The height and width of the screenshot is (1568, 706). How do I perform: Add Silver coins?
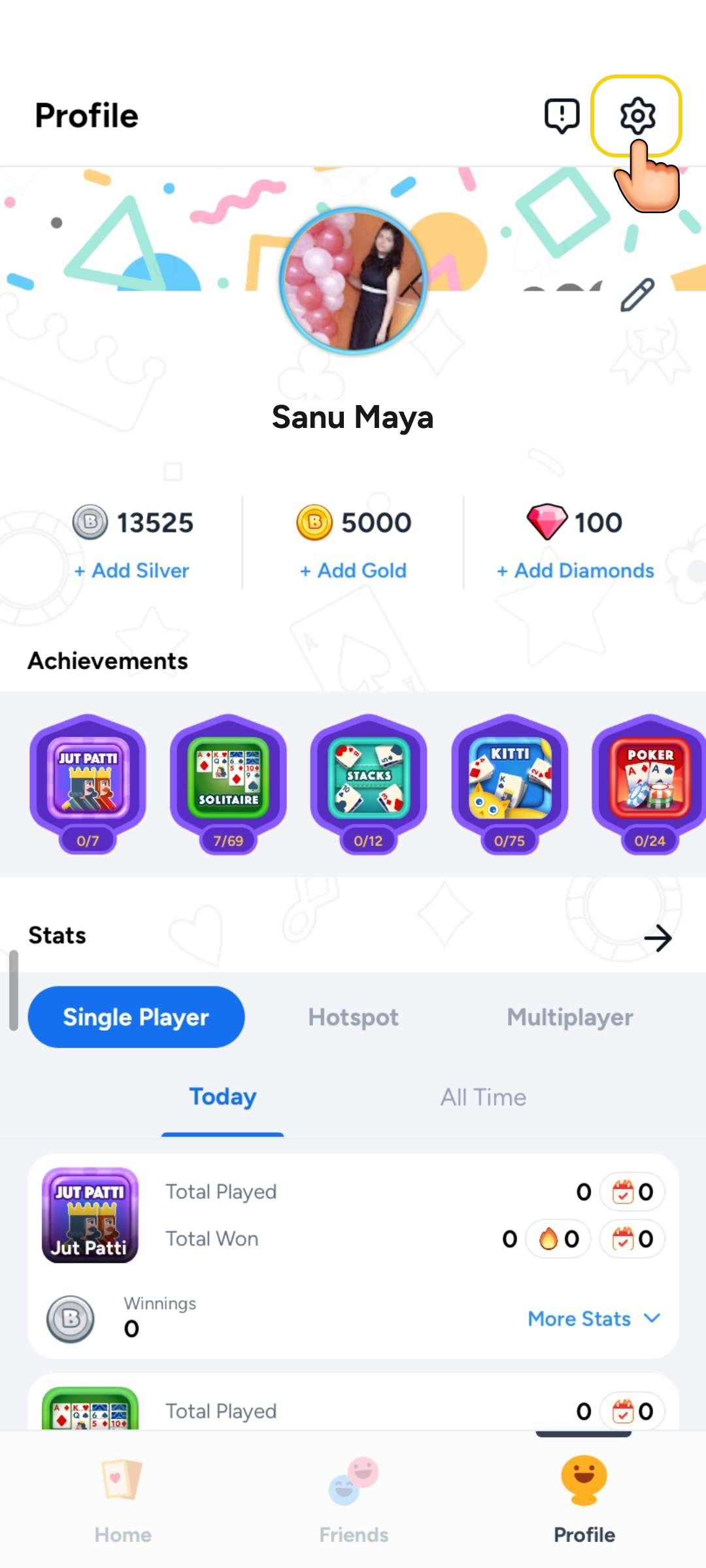(x=132, y=570)
